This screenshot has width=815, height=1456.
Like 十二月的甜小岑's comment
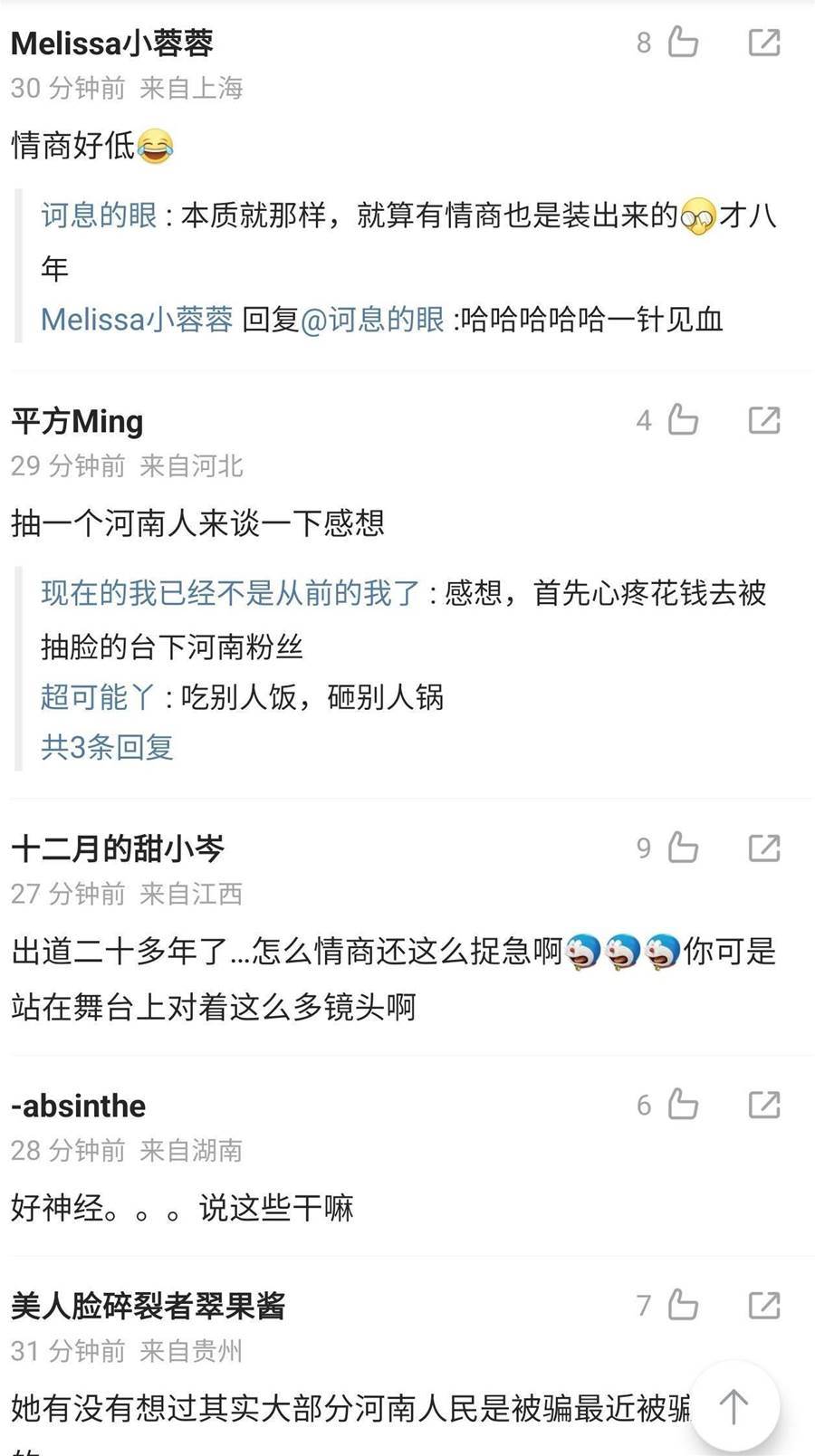682,848
